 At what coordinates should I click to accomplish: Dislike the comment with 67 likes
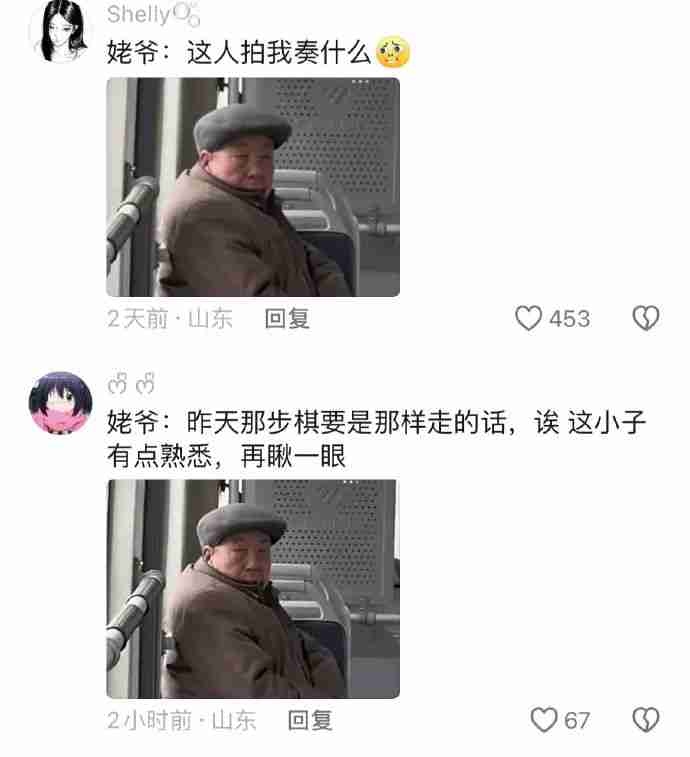[x=646, y=720]
